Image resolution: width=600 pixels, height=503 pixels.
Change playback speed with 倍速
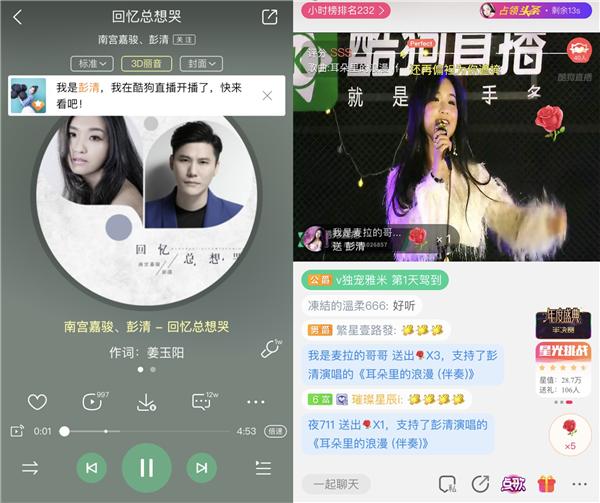click(274, 431)
